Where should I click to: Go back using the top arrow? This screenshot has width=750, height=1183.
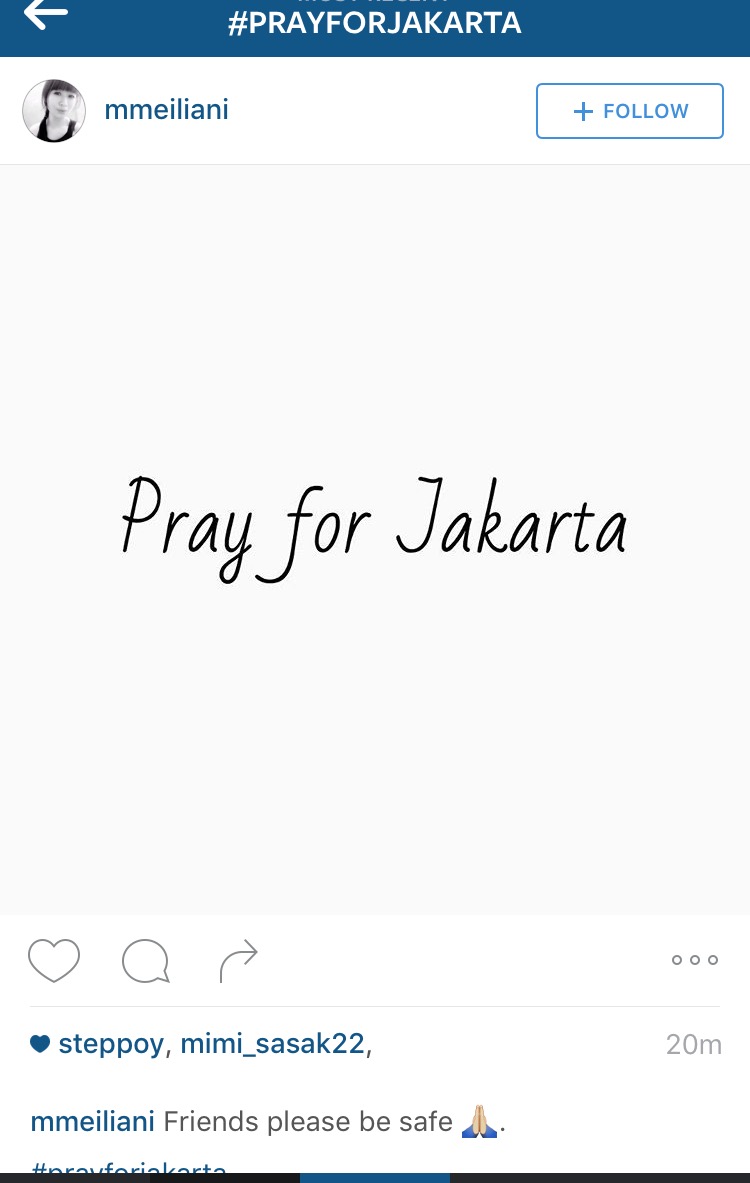46,14
